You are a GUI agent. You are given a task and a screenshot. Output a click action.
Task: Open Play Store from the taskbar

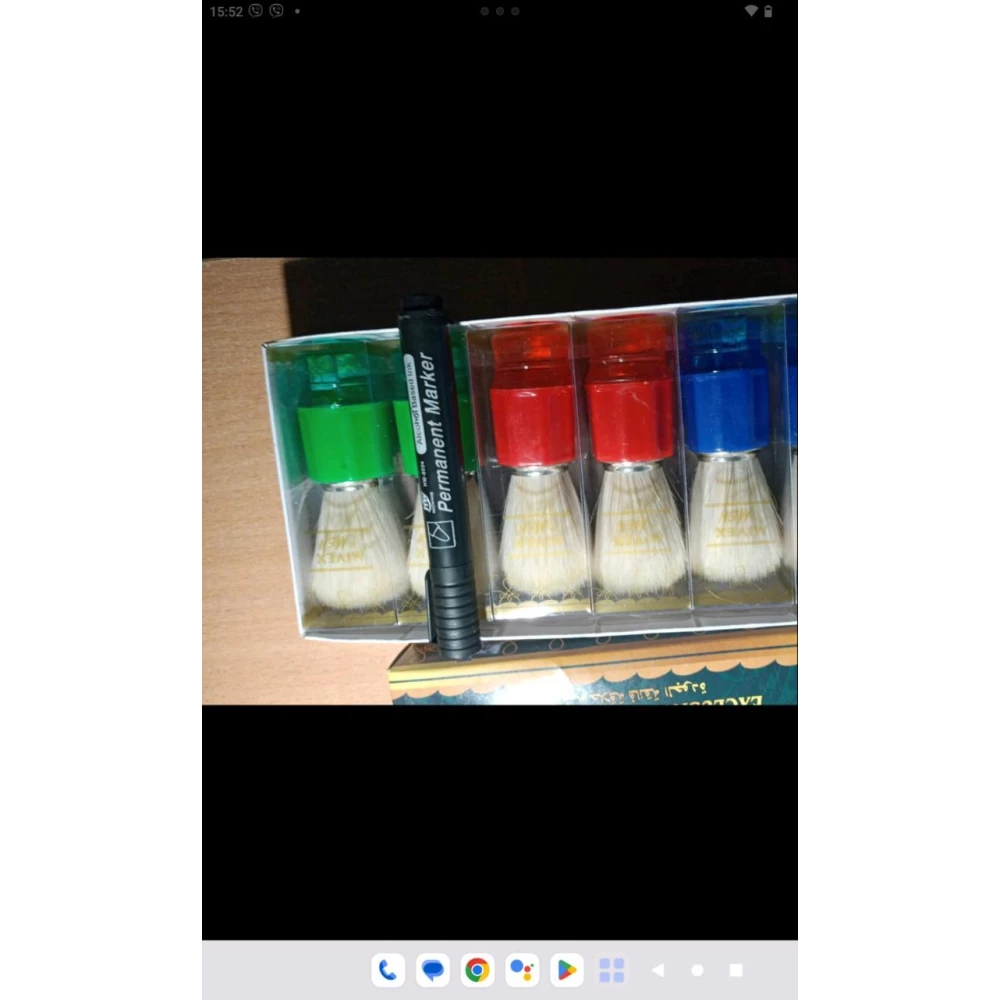point(567,970)
